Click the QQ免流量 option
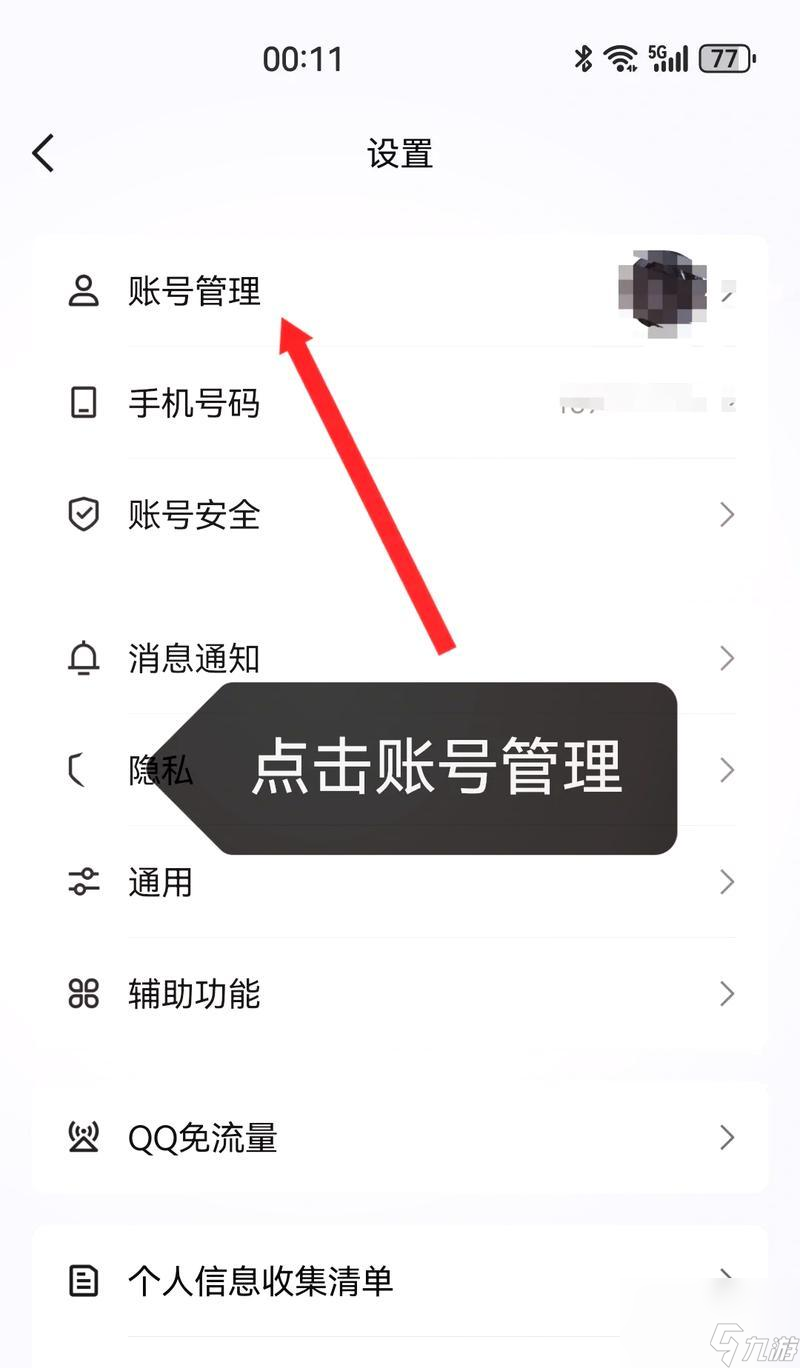Viewport: 800px width, 1368px height. click(x=203, y=1137)
